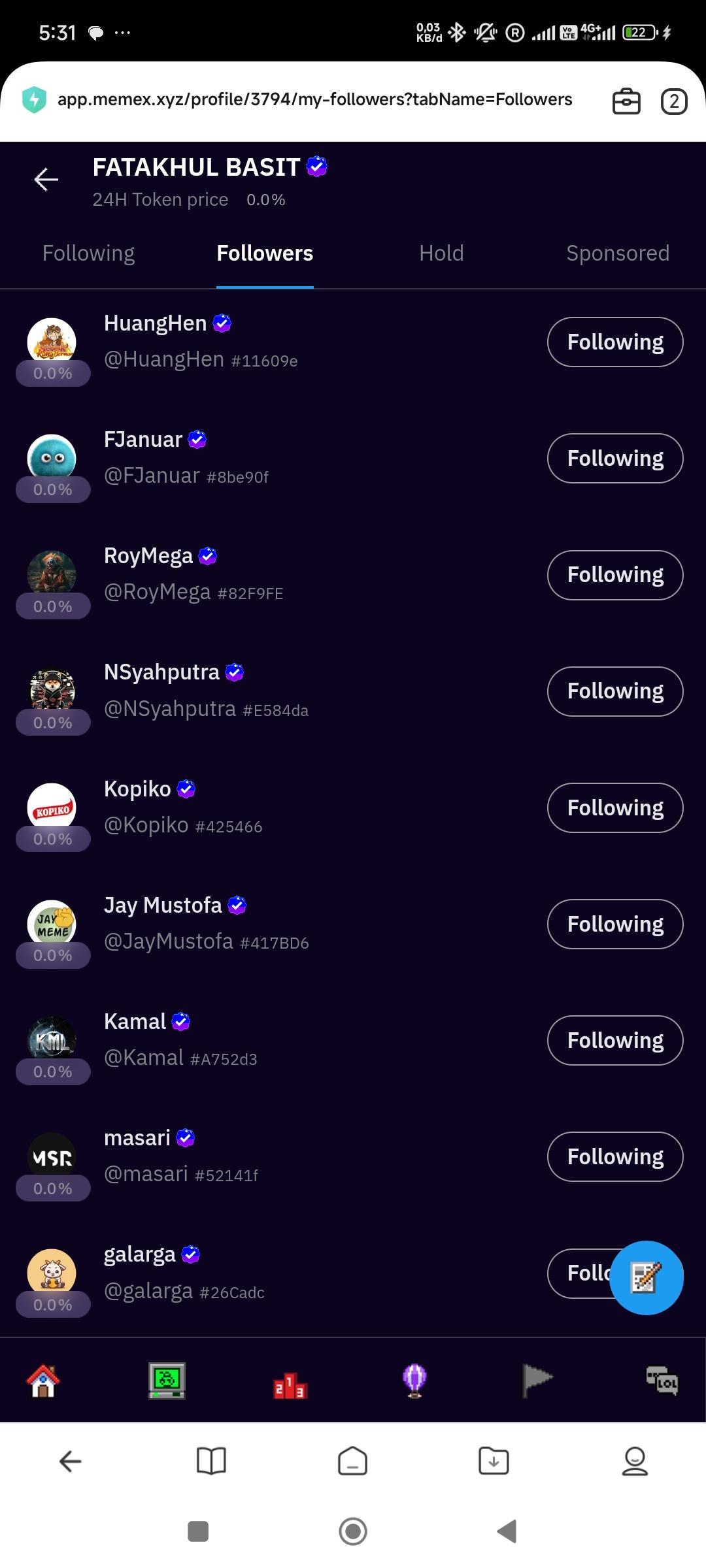
Task: Tap Following button next to HuangHen
Action: 614,342
